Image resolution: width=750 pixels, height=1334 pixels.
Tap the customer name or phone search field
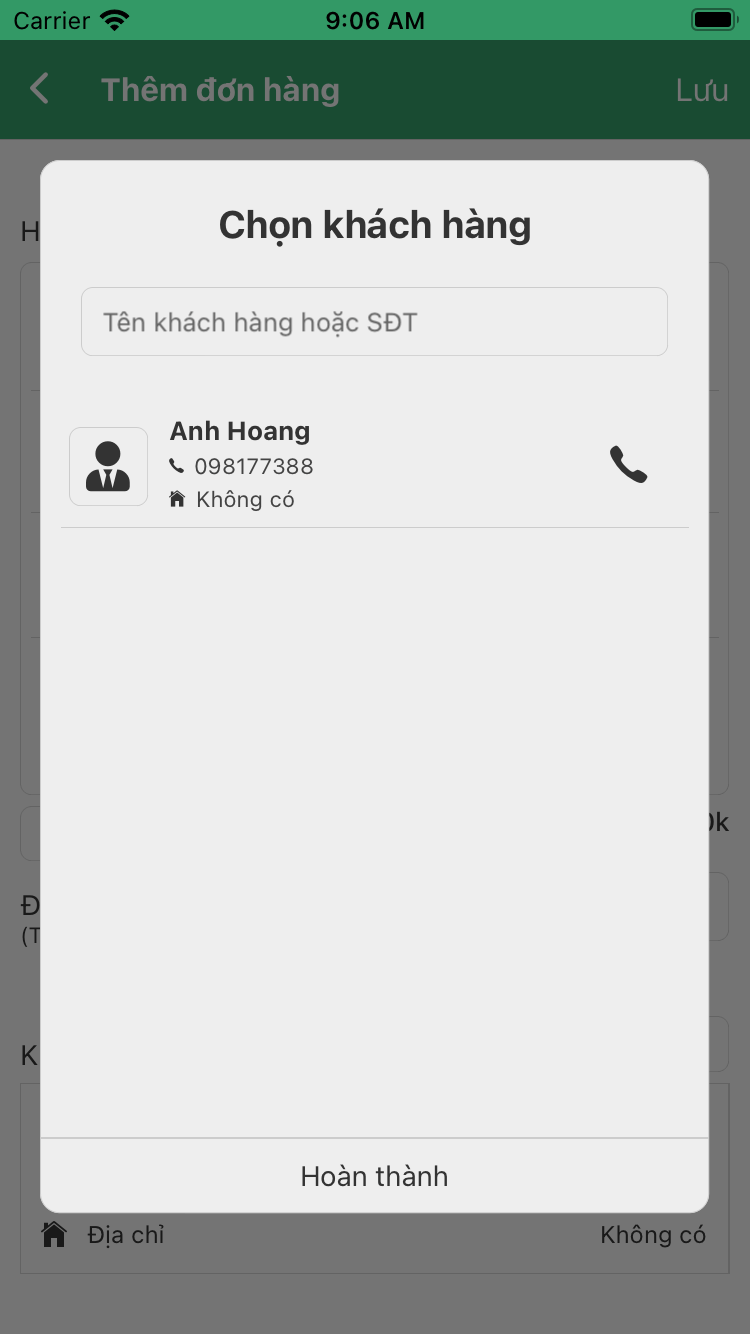(374, 322)
